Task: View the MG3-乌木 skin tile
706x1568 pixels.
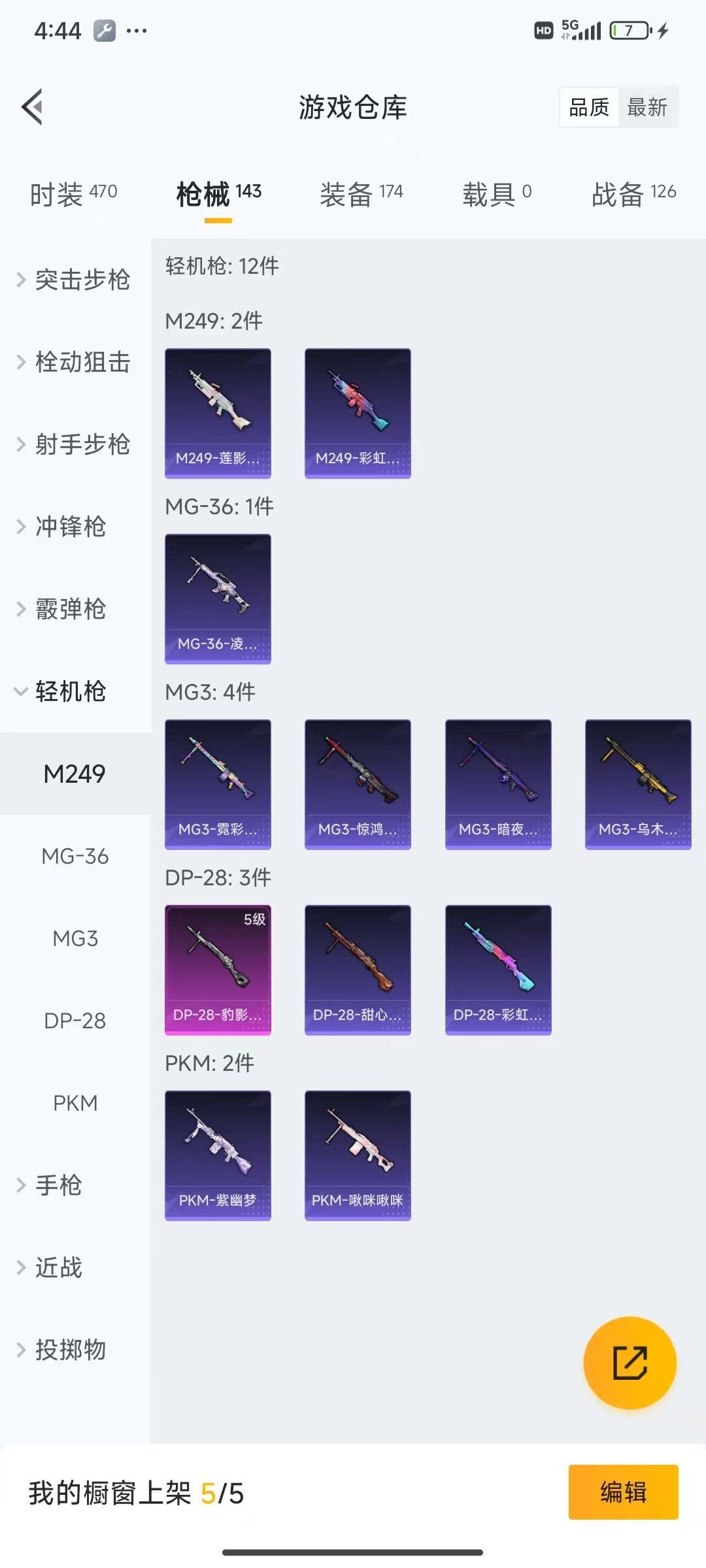Action: (x=637, y=784)
